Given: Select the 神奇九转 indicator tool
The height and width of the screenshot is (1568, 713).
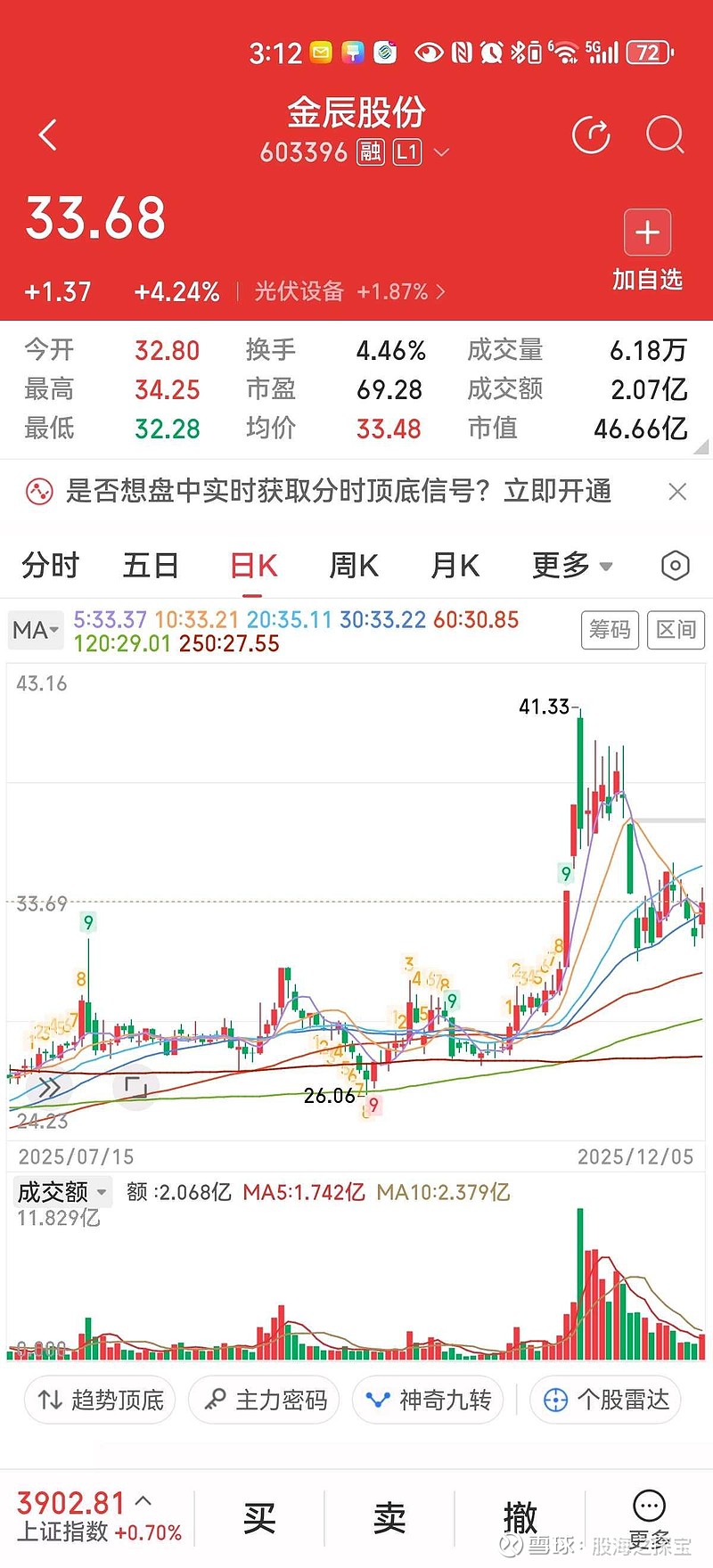Looking at the screenshot, I should 427,1399.
